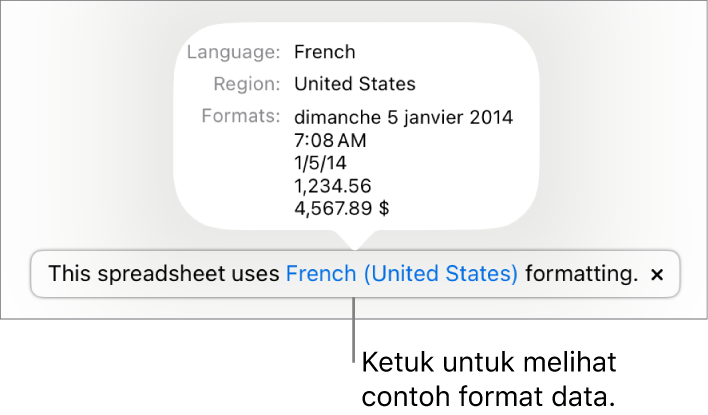
Task: Open the French (United States) formatting link
Action: click(402, 274)
